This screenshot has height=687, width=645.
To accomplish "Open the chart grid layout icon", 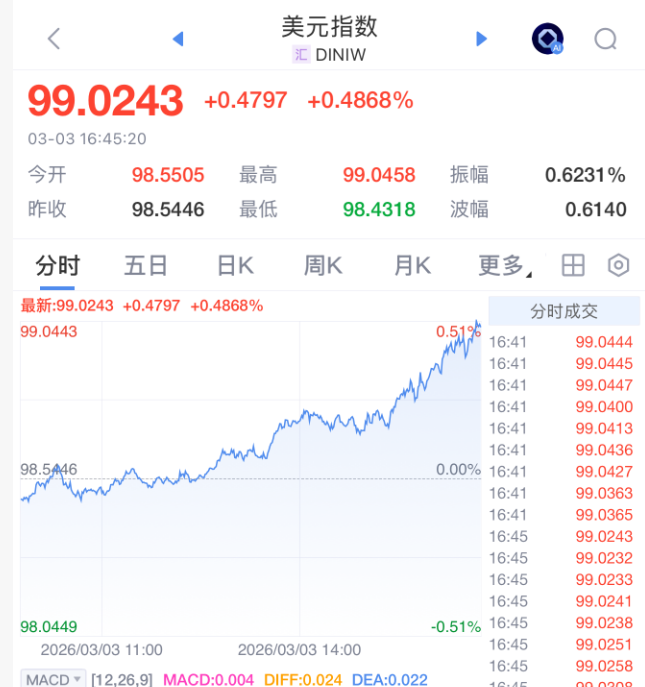I will pyautogui.click(x=573, y=265).
